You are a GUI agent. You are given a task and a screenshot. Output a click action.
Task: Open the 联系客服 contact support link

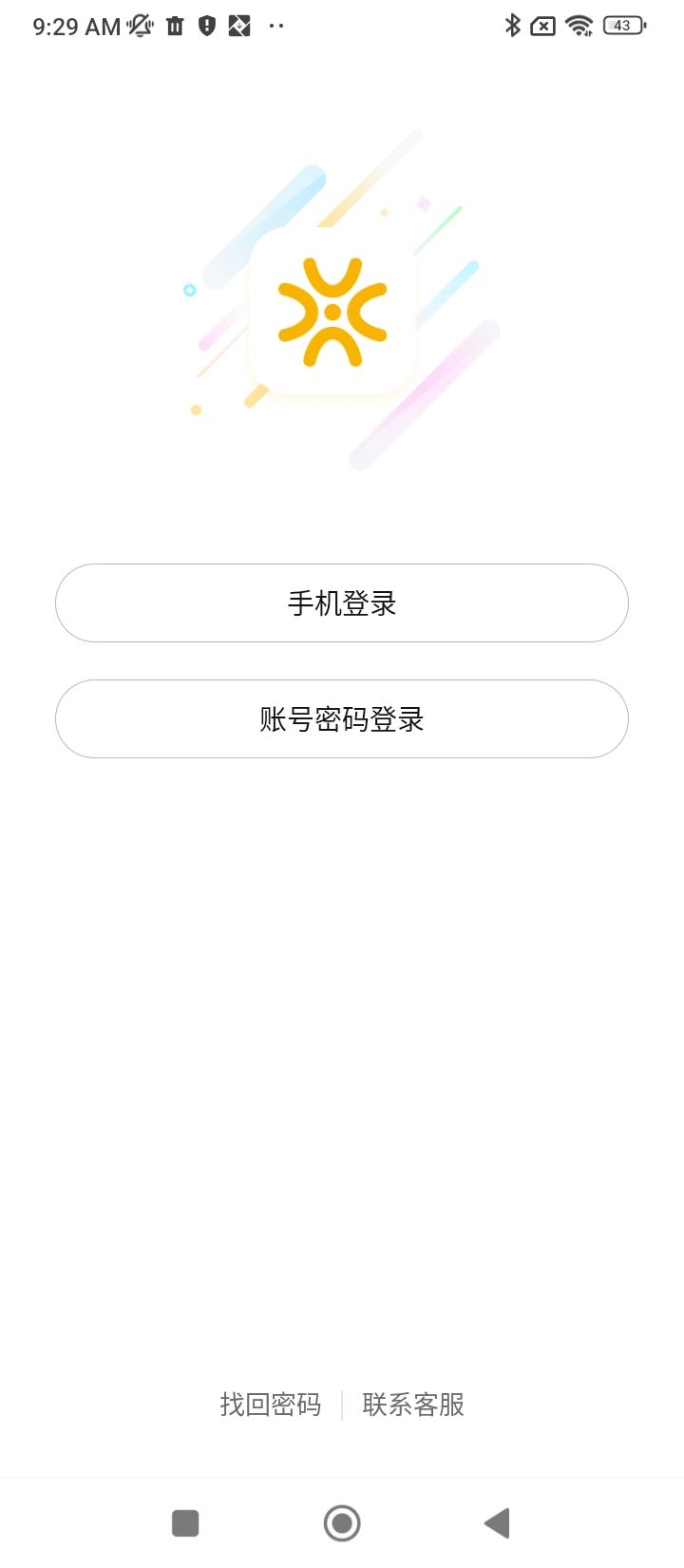[411, 1404]
